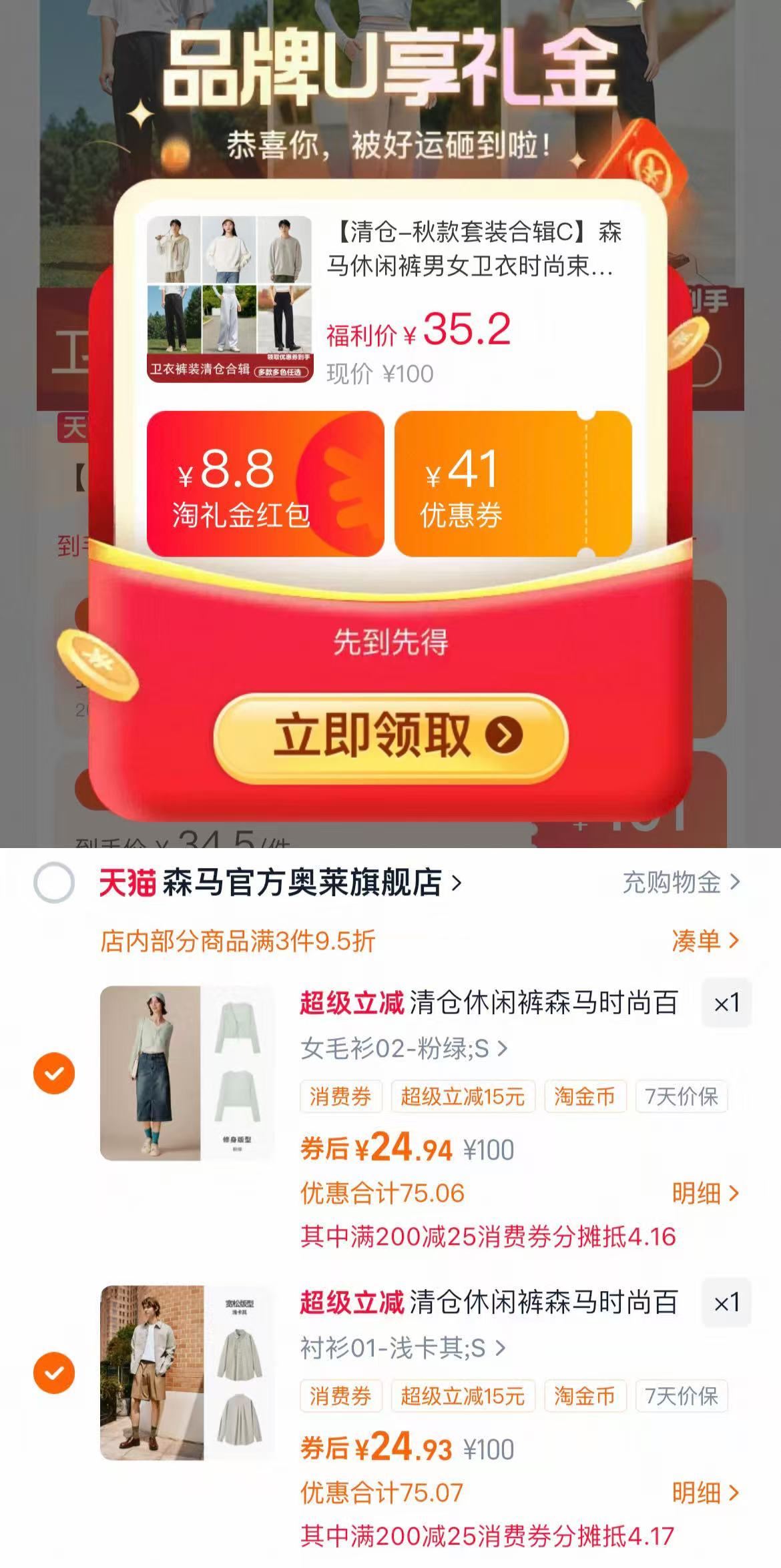Open the 女毛衫02-粉绿 product image

pos(187,1073)
